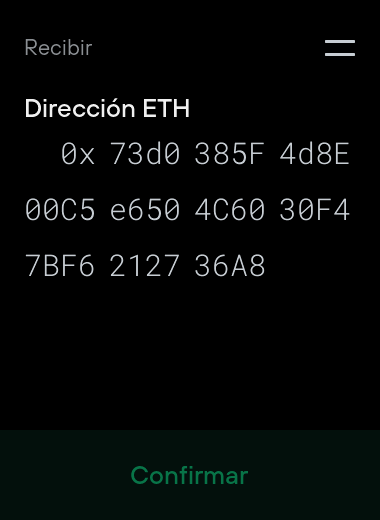Image resolution: width=380 pixels, height=520 pixels.
Task: Confirm the ETH address with Confirmar
Action: click(x=189, y=475)
